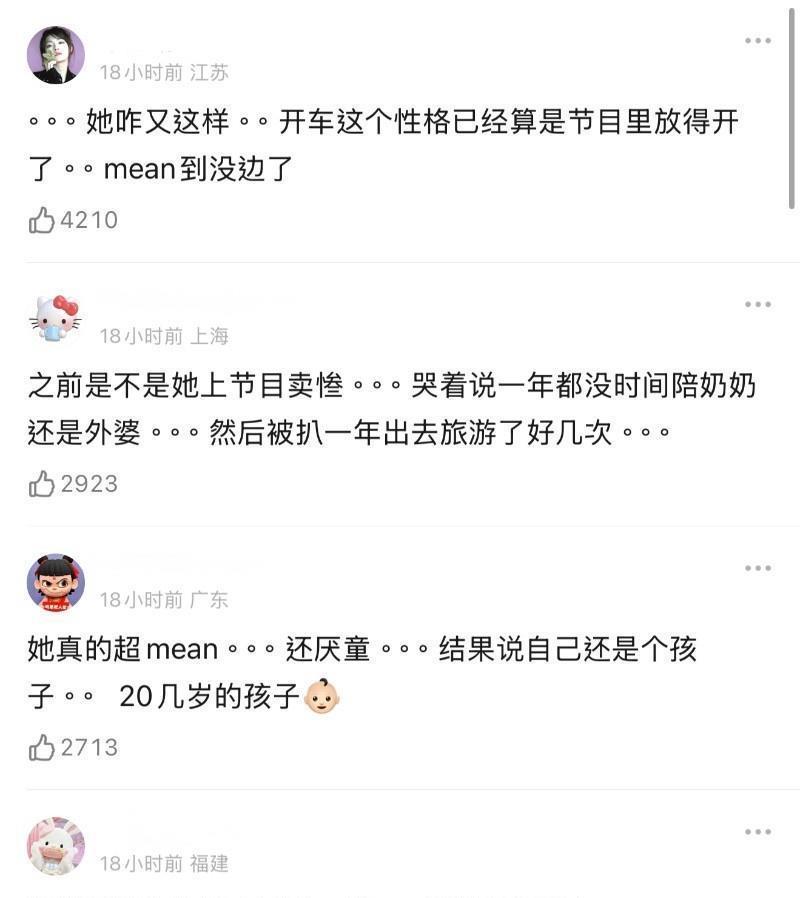This screenshot has width=800, height=898.
Task: Open more options for the 福建 comment
Action: click(x=757, y=832)
